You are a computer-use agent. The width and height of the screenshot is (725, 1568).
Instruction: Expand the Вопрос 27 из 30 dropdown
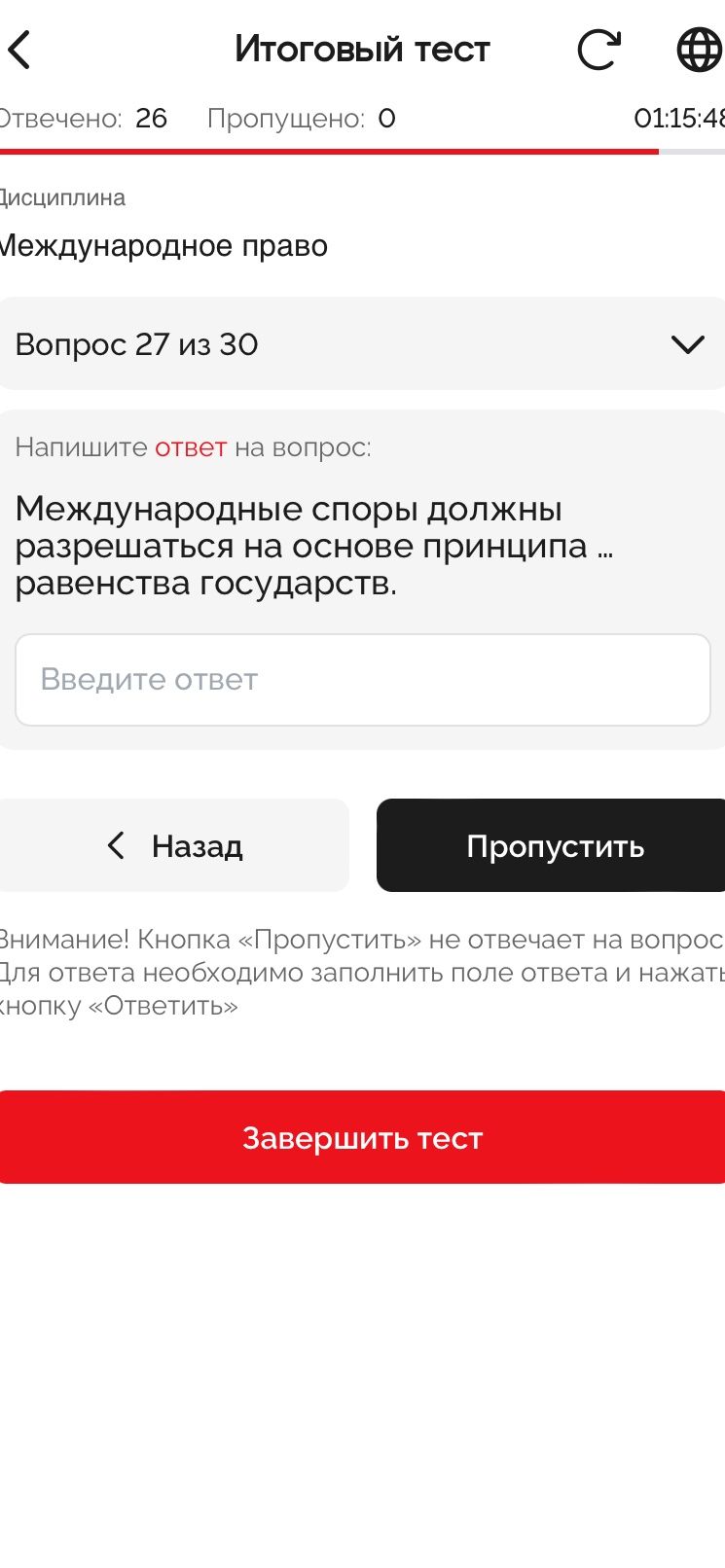[x=362, y=344]
